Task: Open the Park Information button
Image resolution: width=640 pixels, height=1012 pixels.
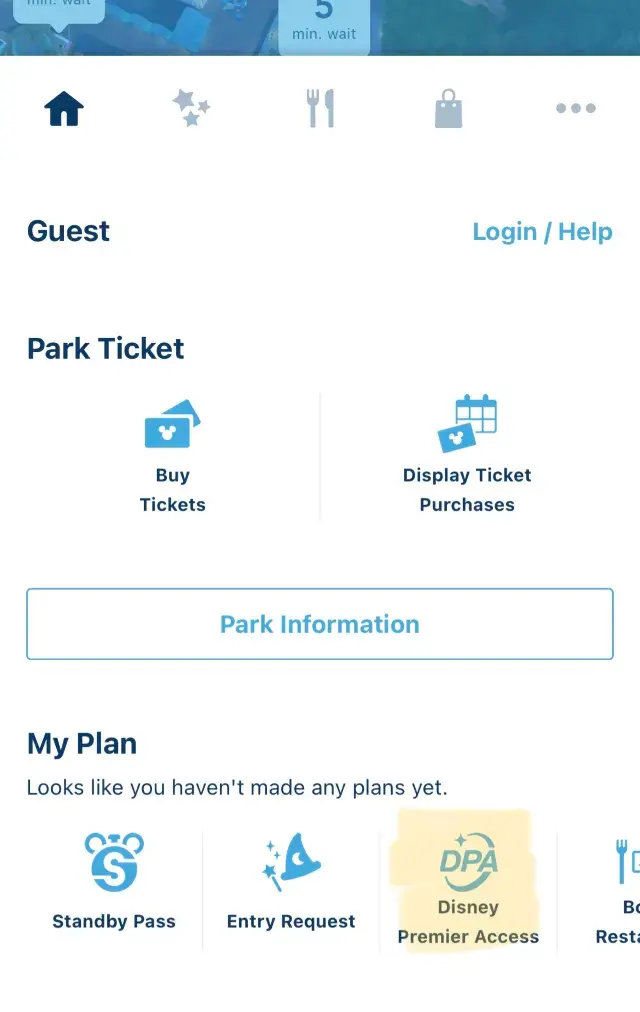Action: pos(320,624)
